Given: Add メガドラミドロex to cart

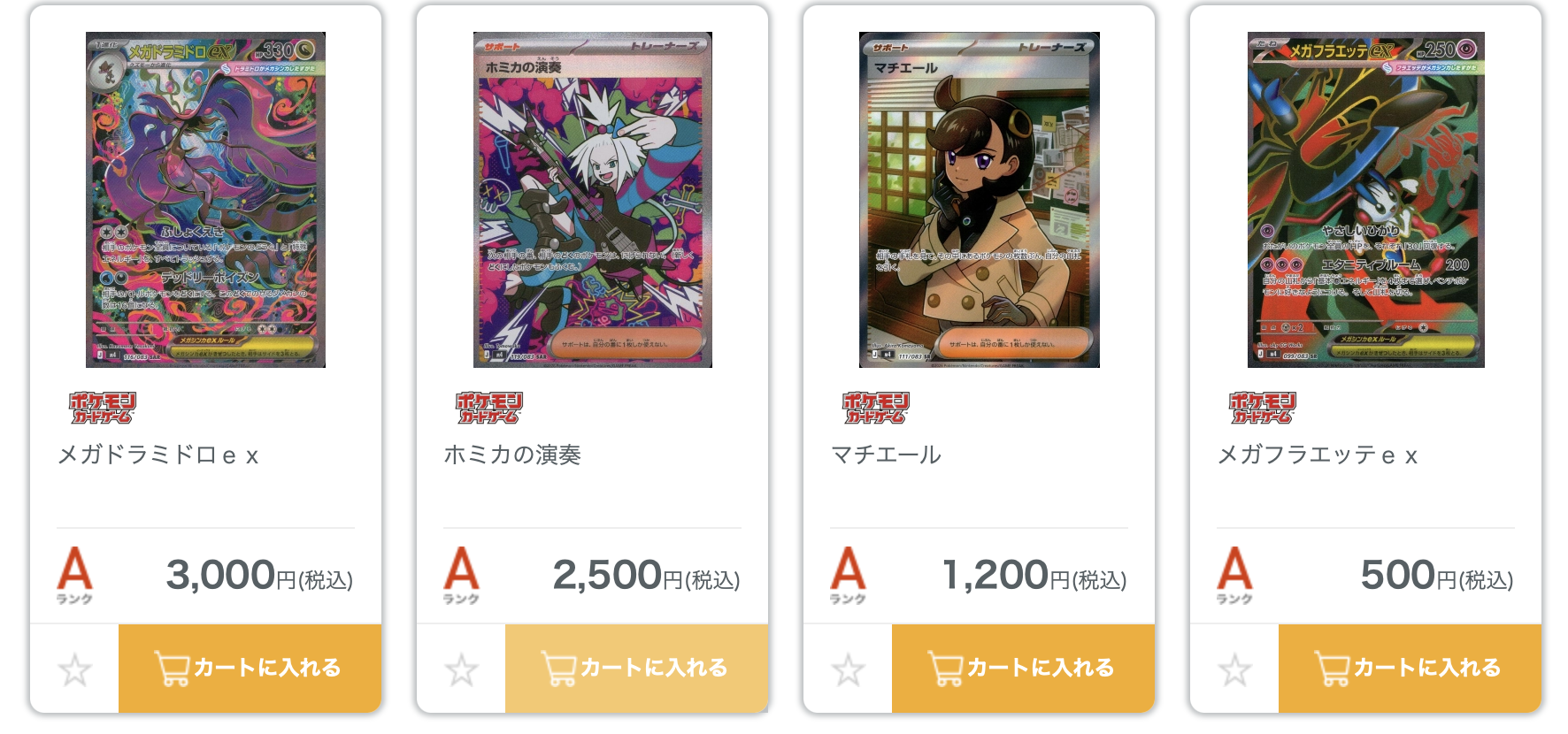Looking at the screenshot, I should click(250, 668).
